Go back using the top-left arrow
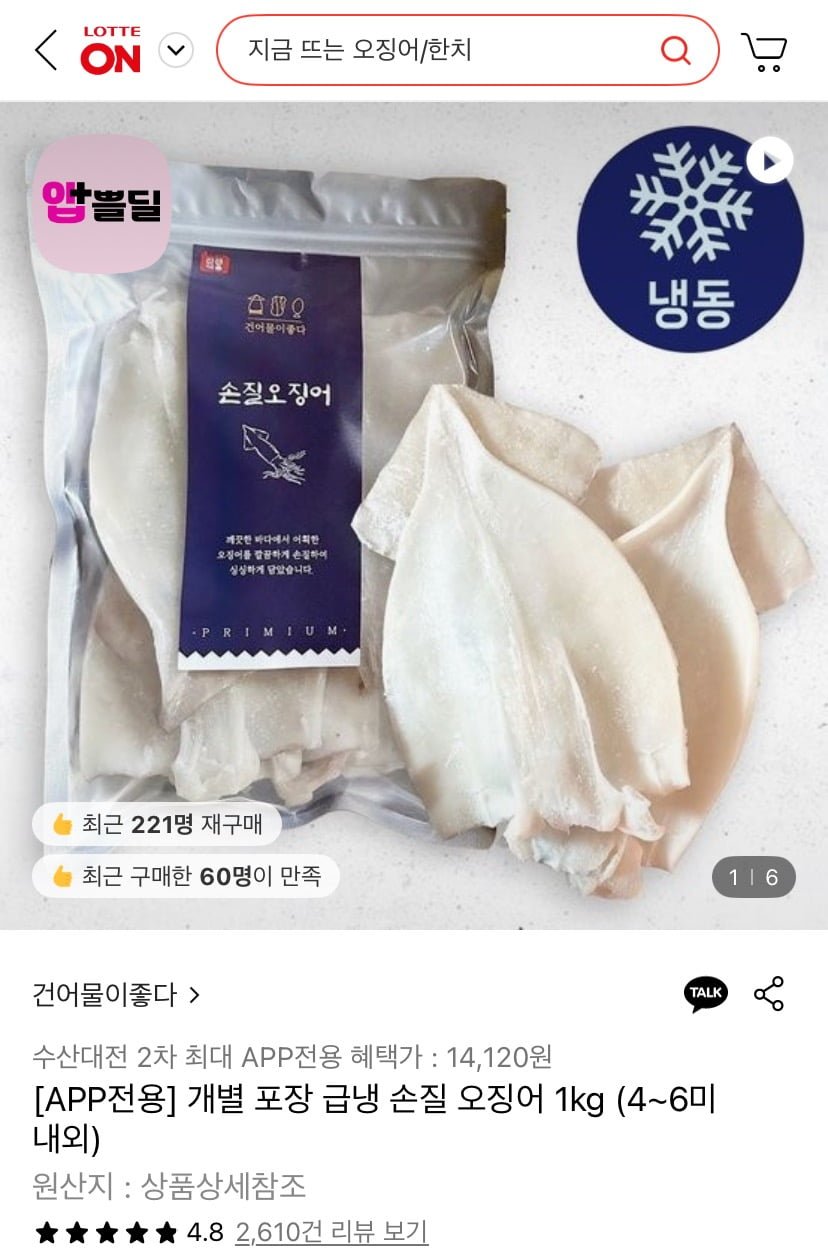The width and height of the screenshot is (828, 1259). click(46, 50)
